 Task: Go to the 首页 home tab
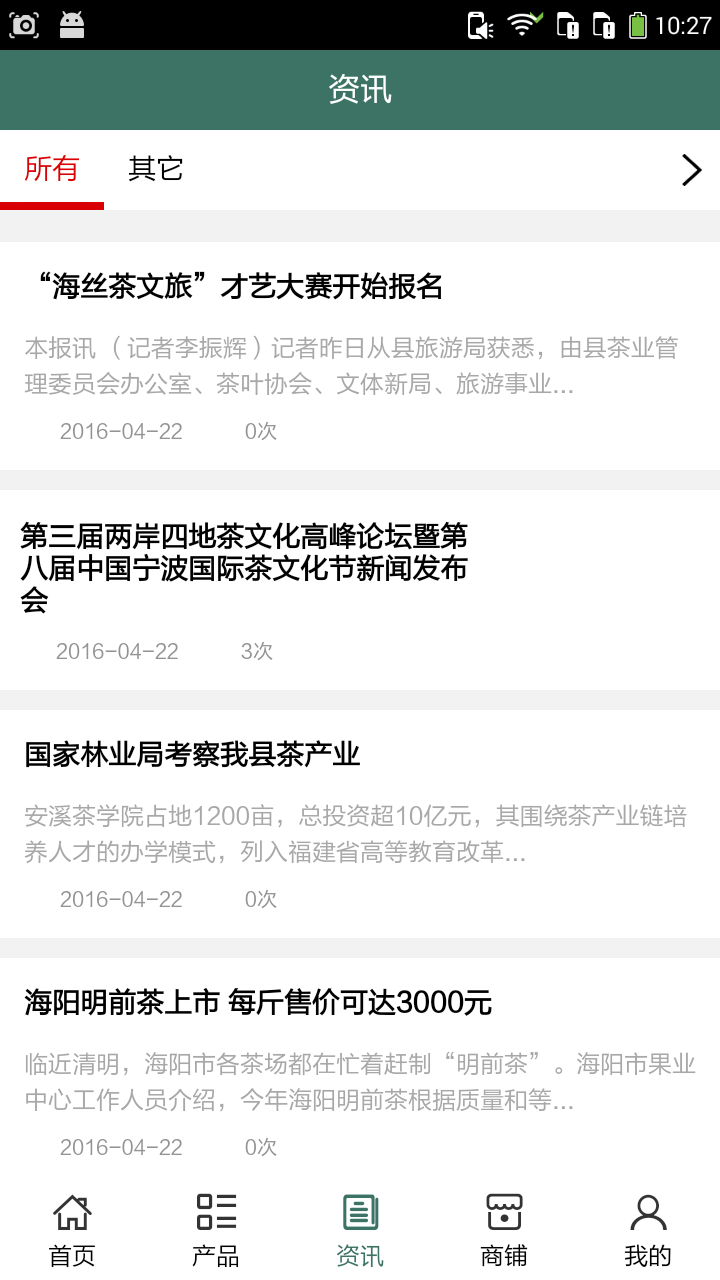tap(72, 1230)
